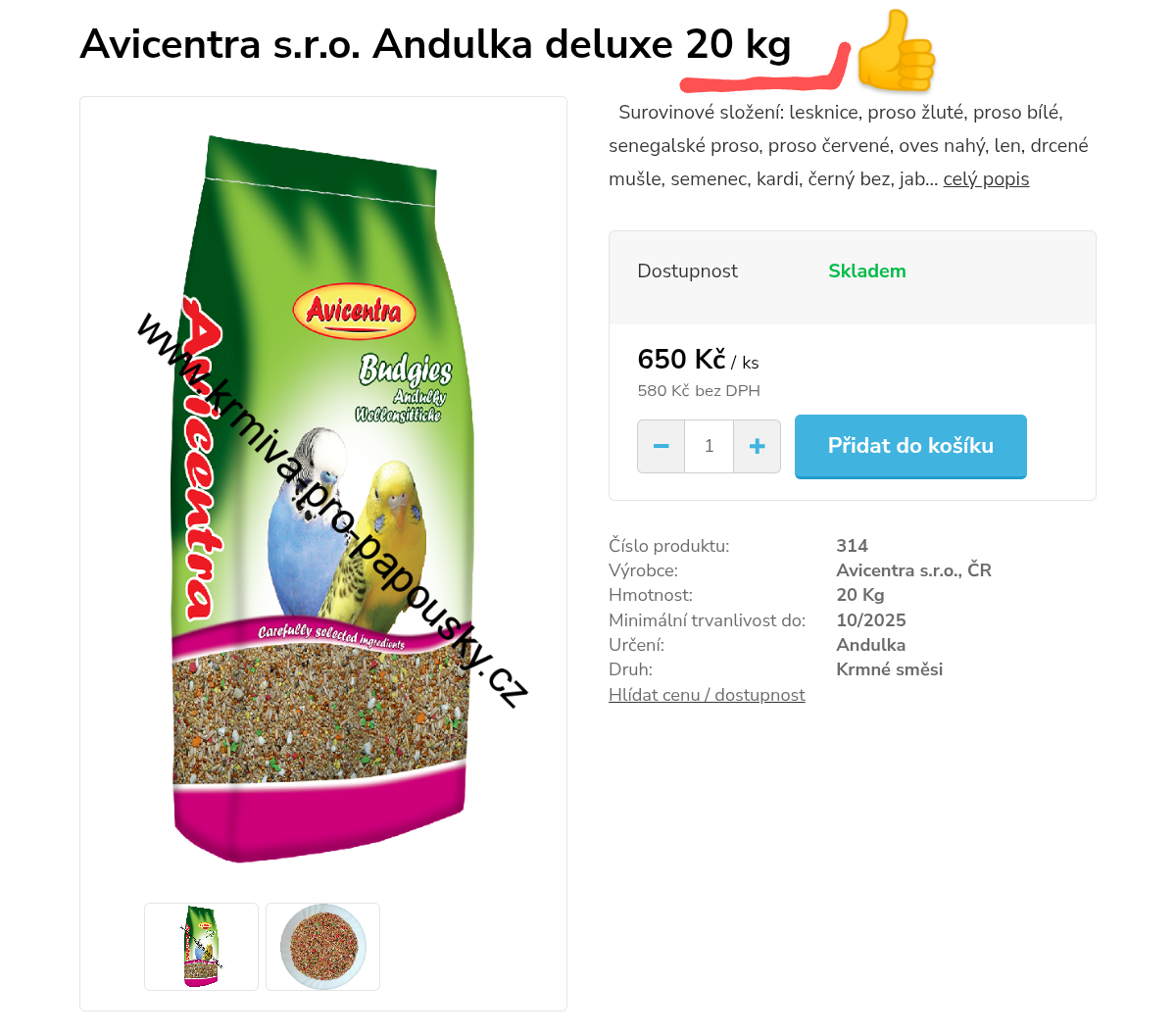Select the bag package thumbnail
Image resolution: width=1176 pixels, height=1036 pixels.
[x=202, y=947]
